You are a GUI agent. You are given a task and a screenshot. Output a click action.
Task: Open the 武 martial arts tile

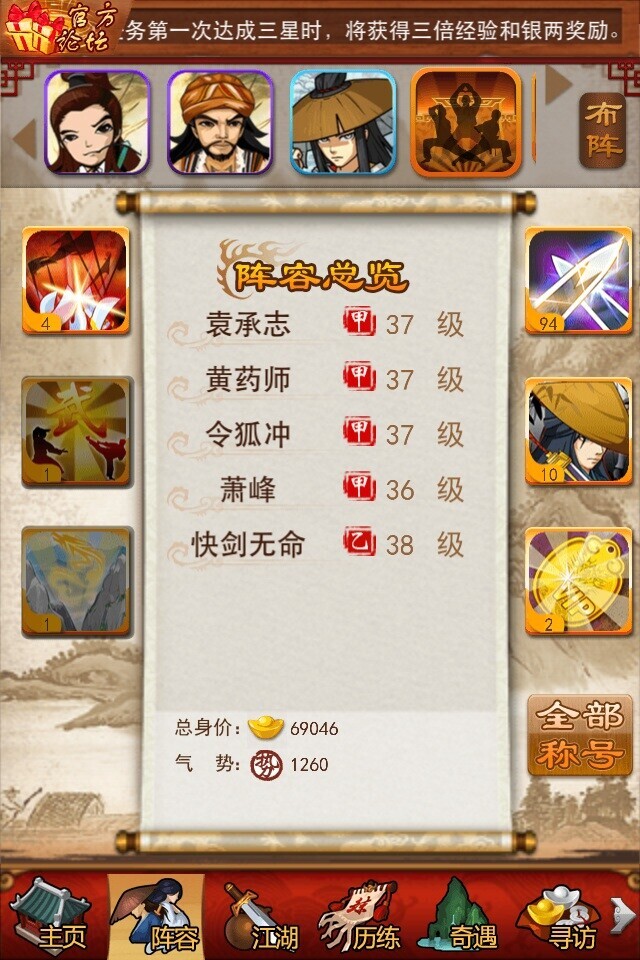click(77, 431)
